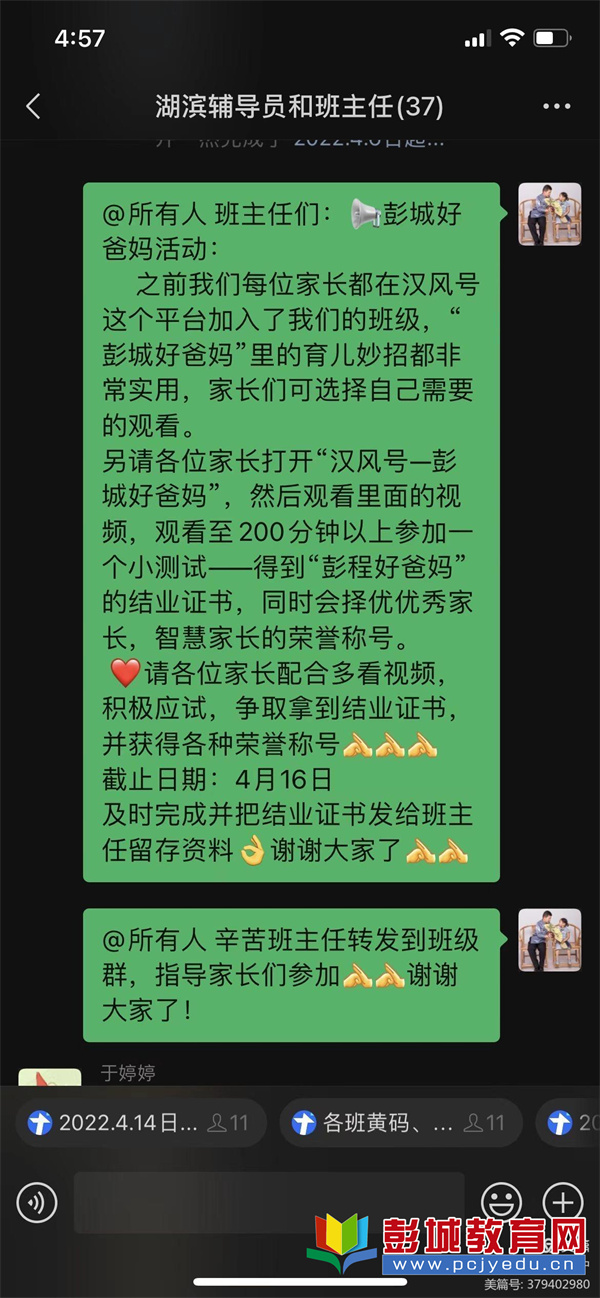View sender avatar beside 彭城好爸妈 message

click(549, 214)
